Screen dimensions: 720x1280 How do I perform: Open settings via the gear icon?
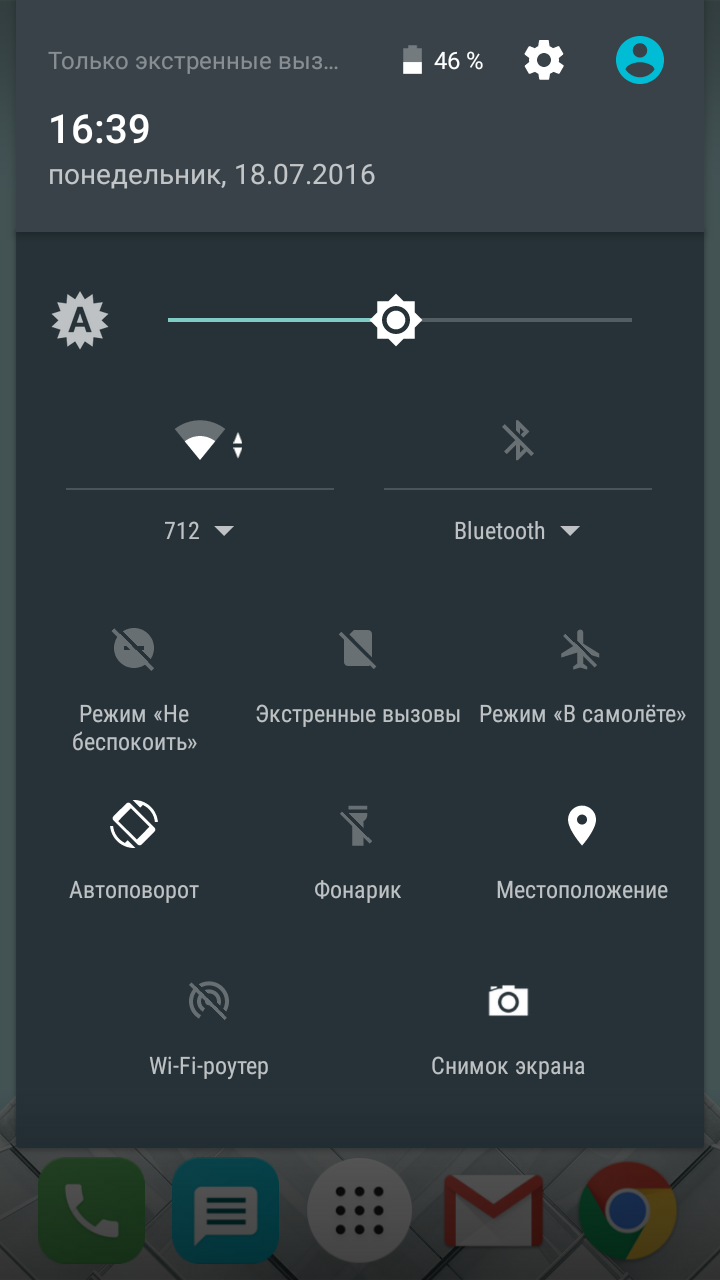click(x=544, y=61)
